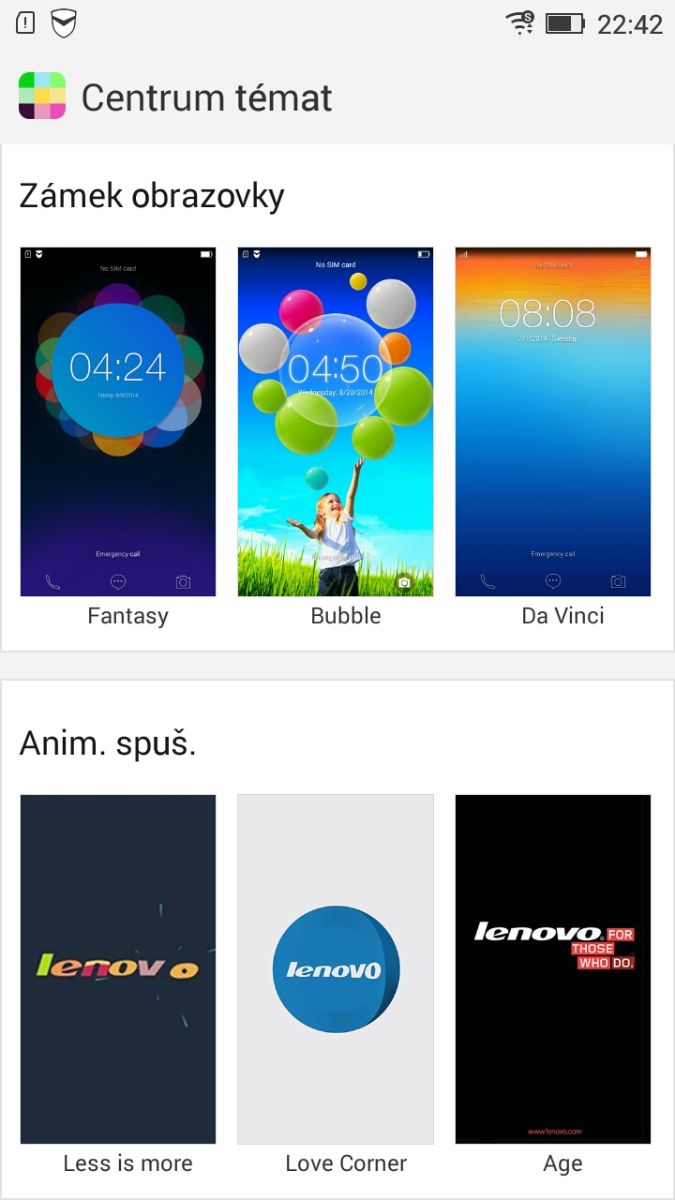Open the Fantasy lock screen theme
675x1200 pixels.
pyautogui.click(x=118, y=421)
